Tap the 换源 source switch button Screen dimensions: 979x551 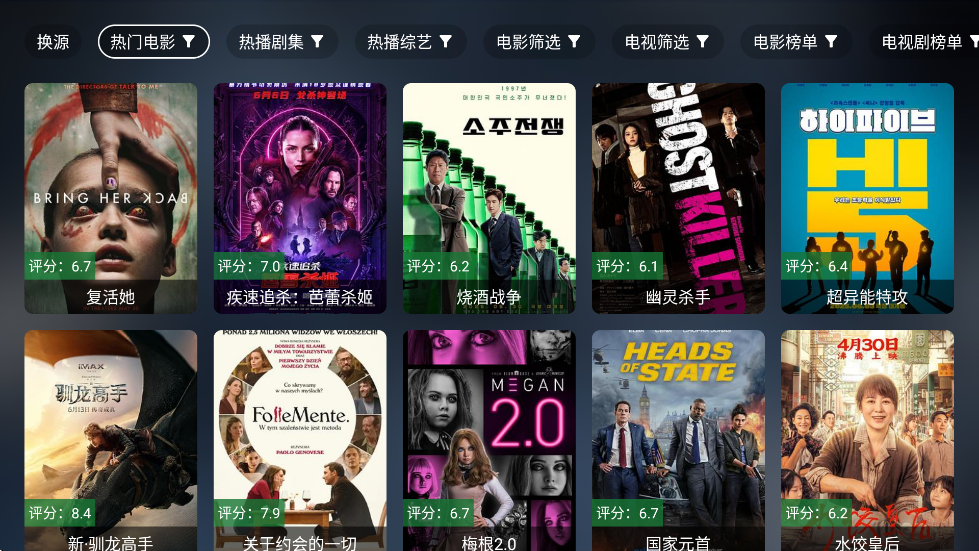[x=53, y=42]
